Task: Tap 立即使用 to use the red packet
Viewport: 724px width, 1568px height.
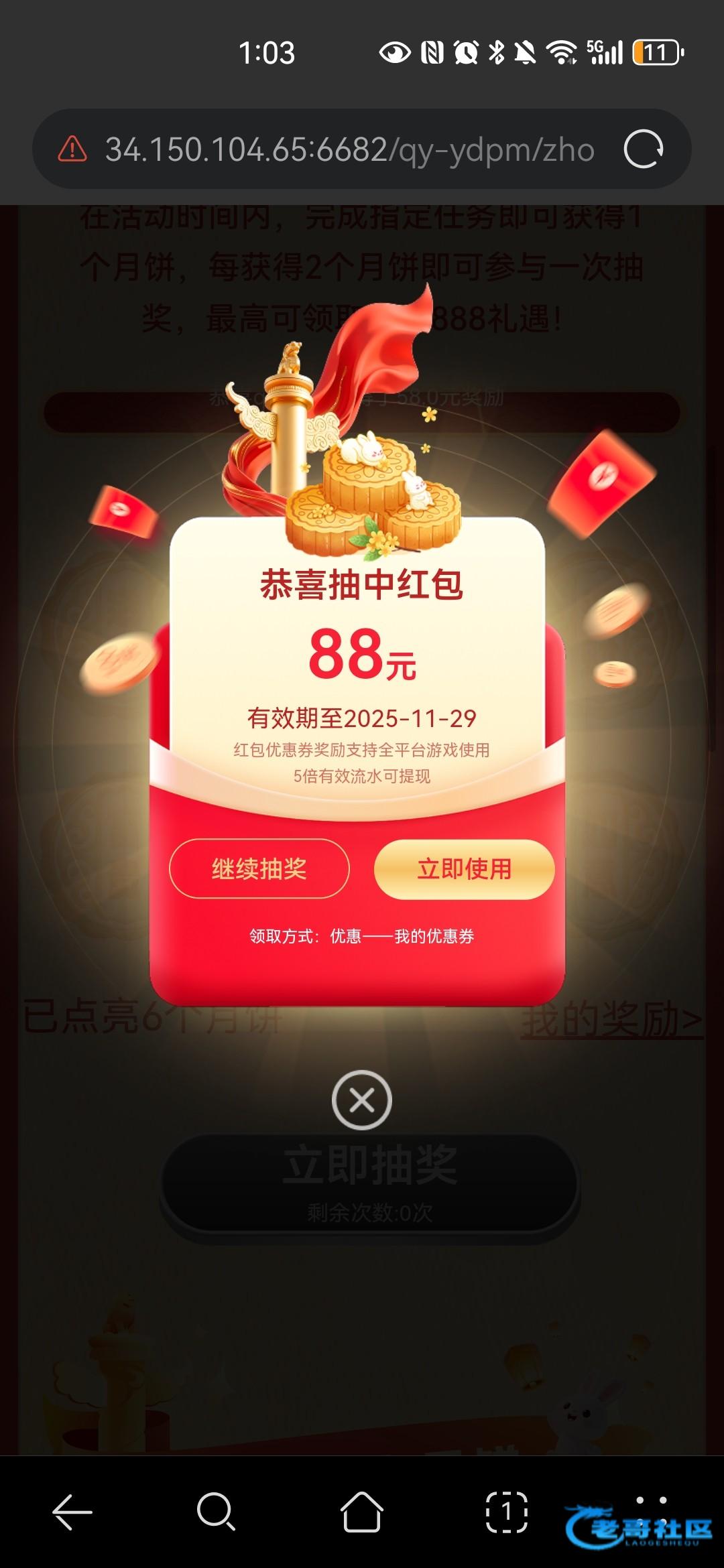Action: [x=464, y=868]
